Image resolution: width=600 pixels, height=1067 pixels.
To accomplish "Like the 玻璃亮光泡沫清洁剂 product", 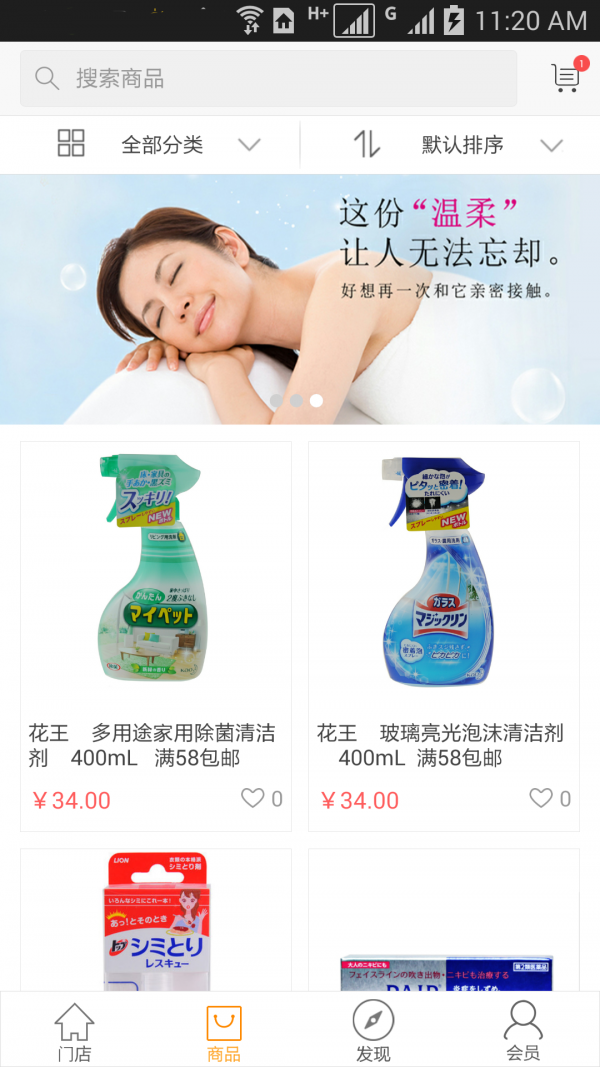I will 541,798.
